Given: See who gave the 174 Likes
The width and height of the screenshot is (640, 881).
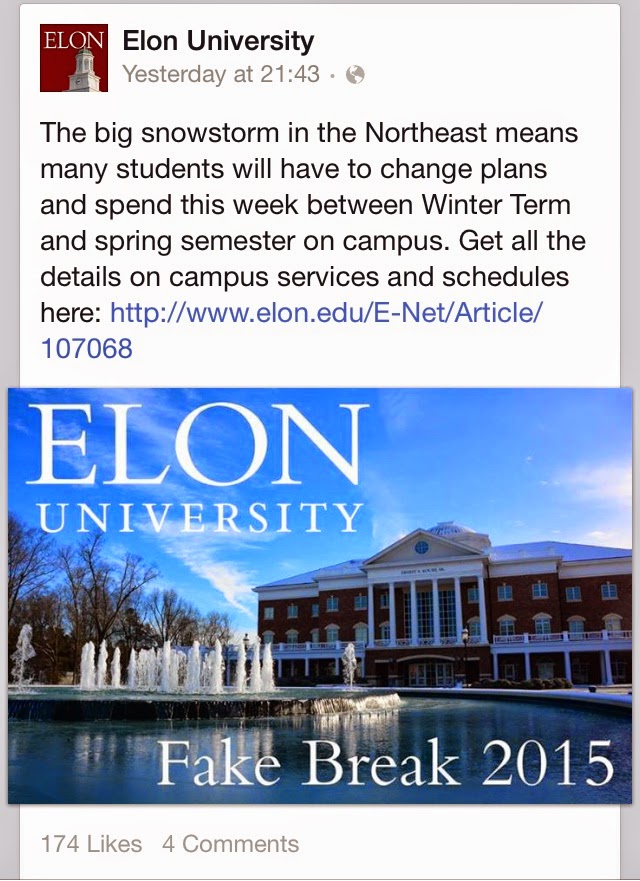Looking at the screenshot, I should coord(91,843).
